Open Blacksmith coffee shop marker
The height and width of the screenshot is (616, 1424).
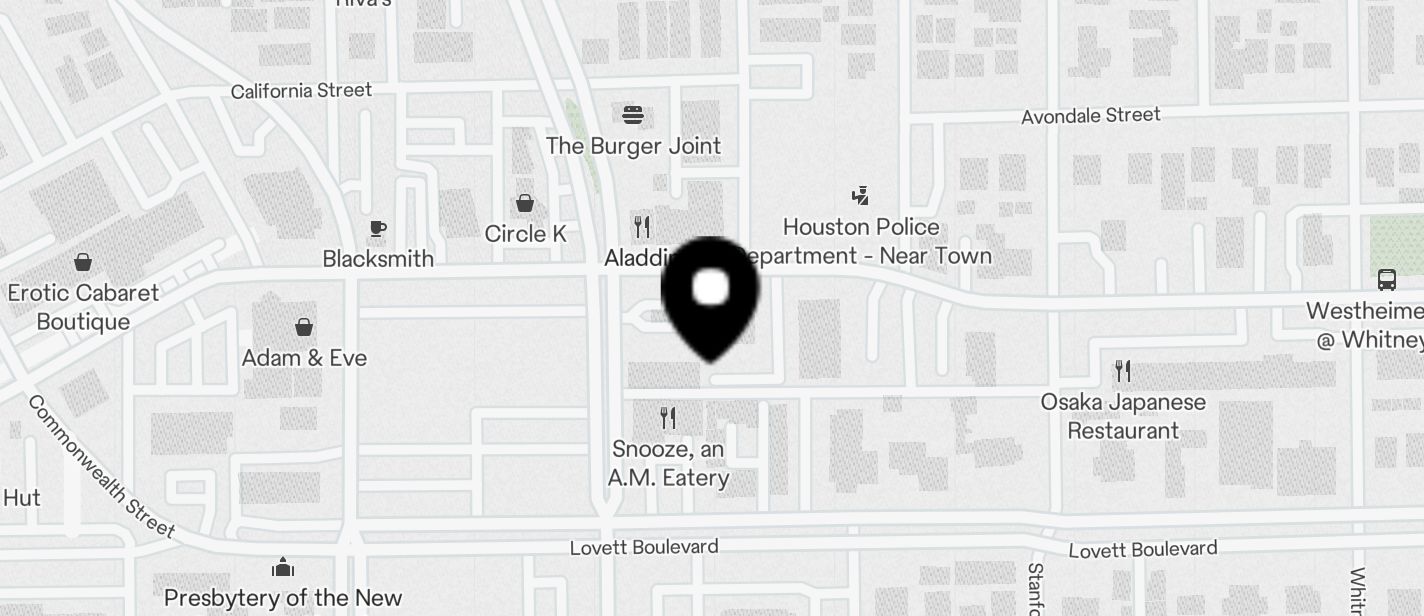click(378, 230)
